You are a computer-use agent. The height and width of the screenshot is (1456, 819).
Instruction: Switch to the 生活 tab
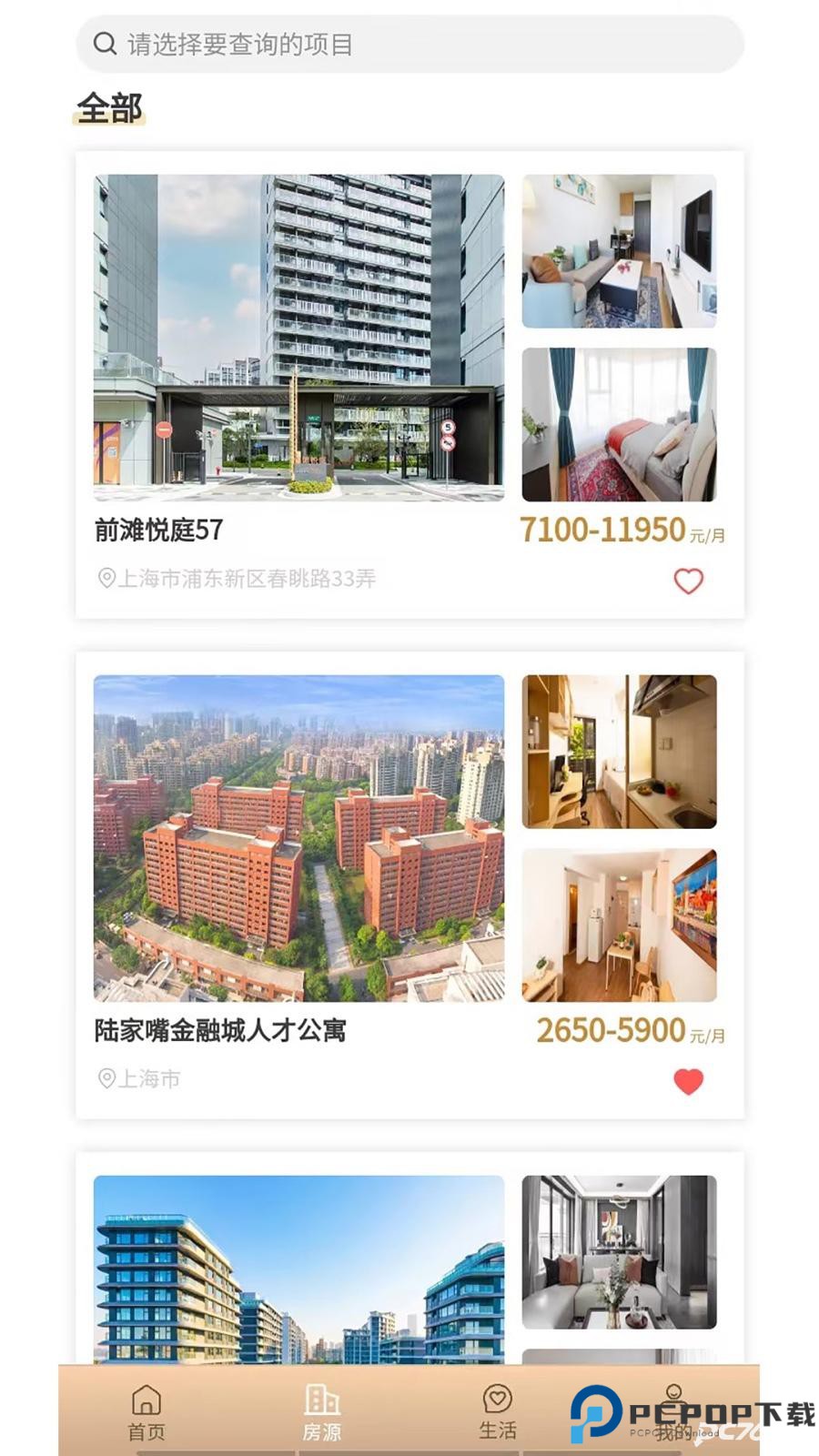pos(497,1406)
